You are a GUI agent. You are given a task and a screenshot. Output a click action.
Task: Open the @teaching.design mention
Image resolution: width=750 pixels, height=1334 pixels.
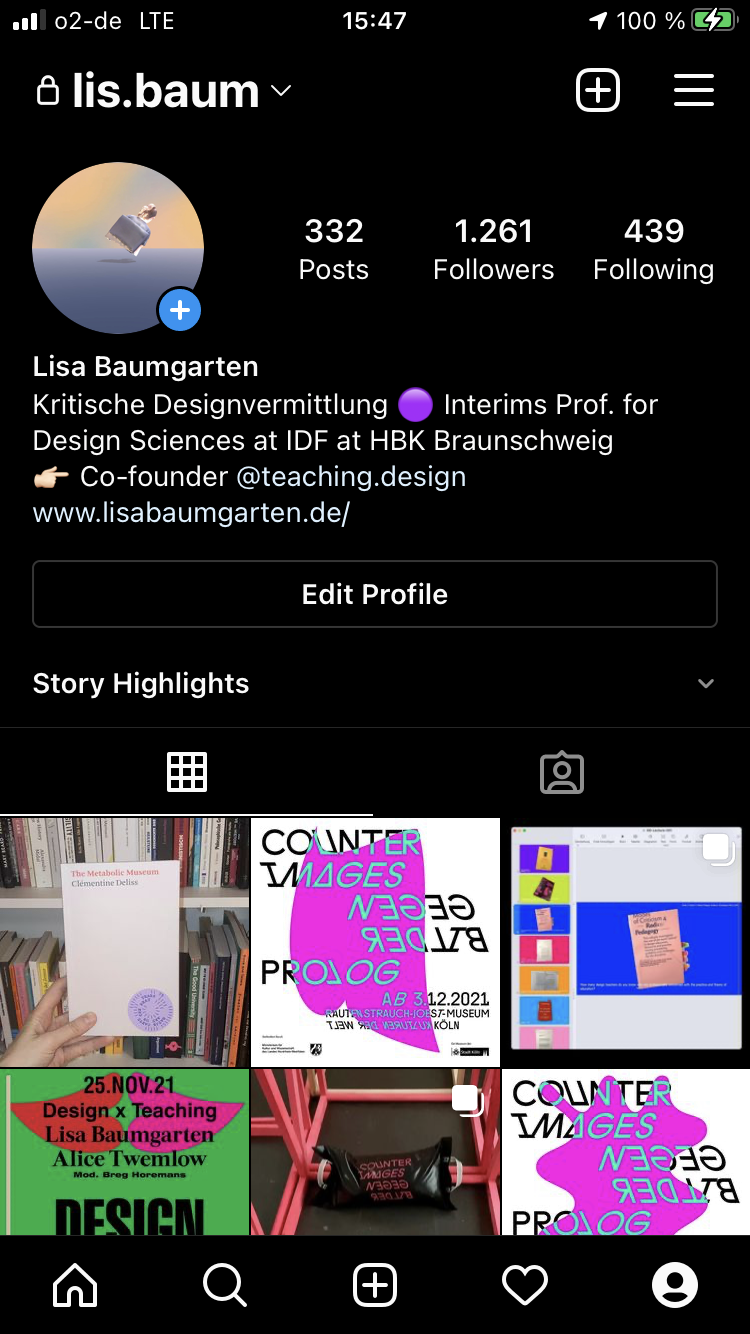click(x=351, y=476)
